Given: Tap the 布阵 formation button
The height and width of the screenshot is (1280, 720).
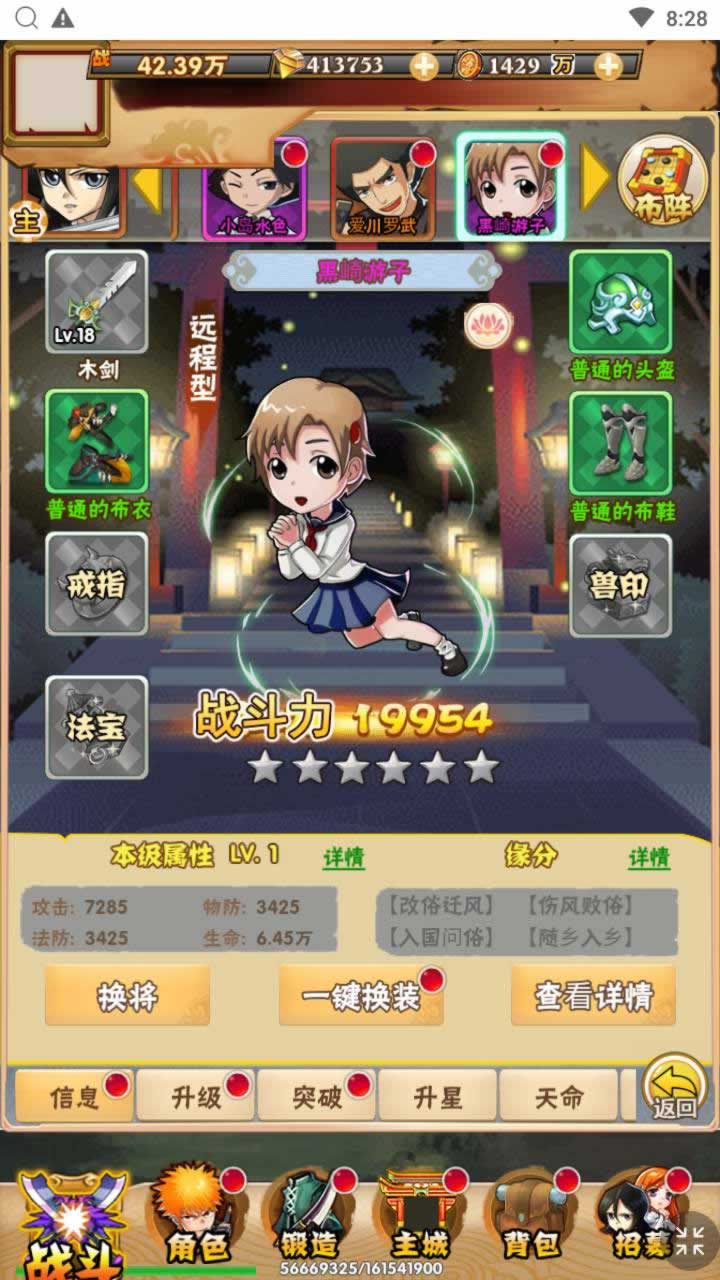Looking at the screenshot, I should point(663,182).
